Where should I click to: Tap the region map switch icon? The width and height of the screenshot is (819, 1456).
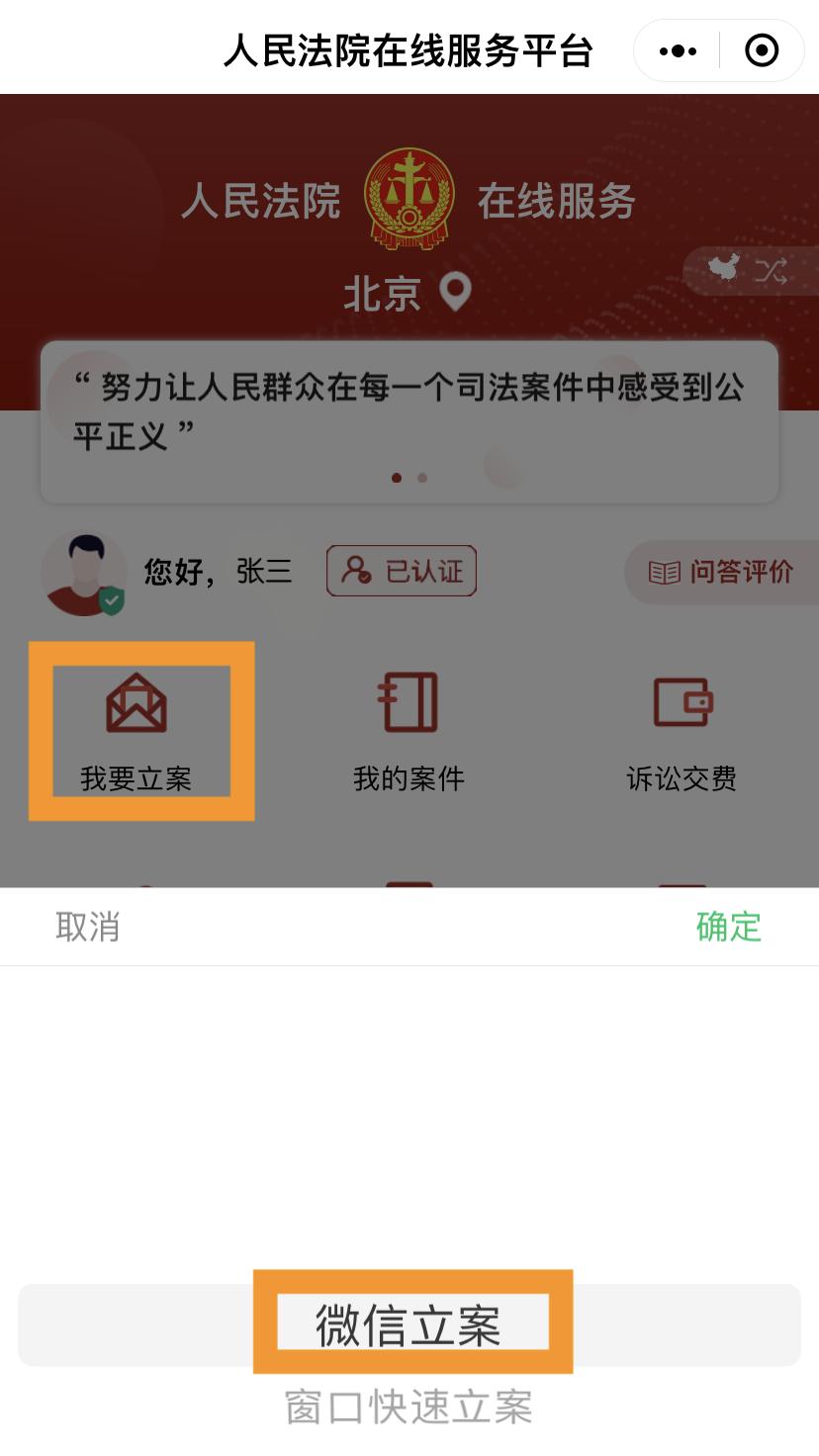749,270
